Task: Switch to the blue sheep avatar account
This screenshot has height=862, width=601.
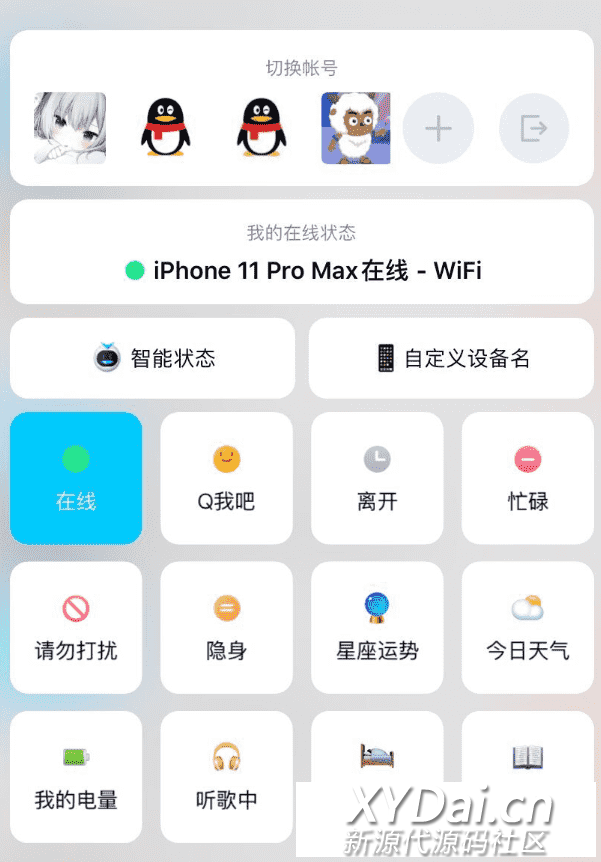Action: (356, 128)
